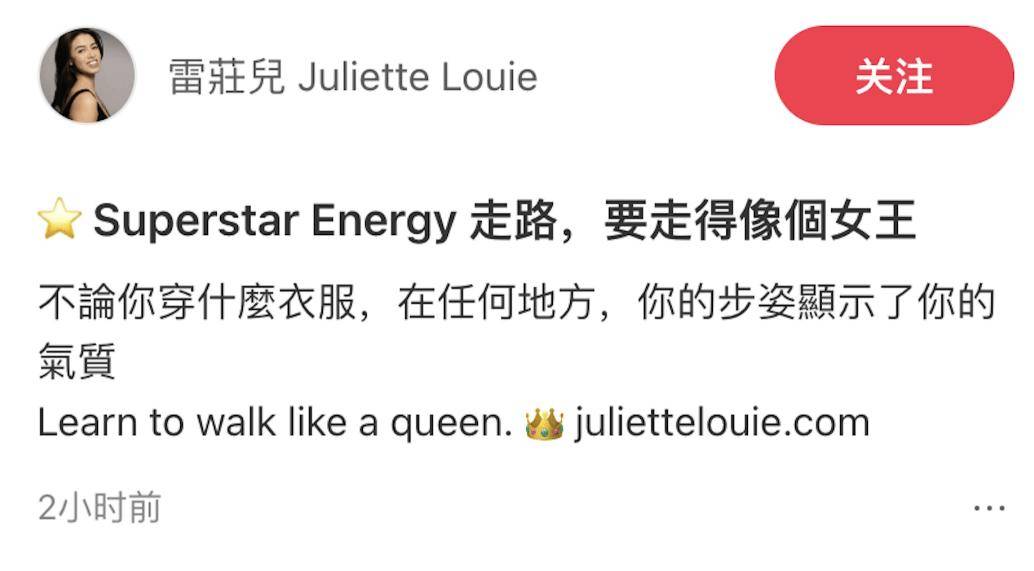The width and height of the screenshot is (1034, 571).
Task: Open Juliette Louie's profile avatar
Action: pyautogui.click(x=87, y=76)
